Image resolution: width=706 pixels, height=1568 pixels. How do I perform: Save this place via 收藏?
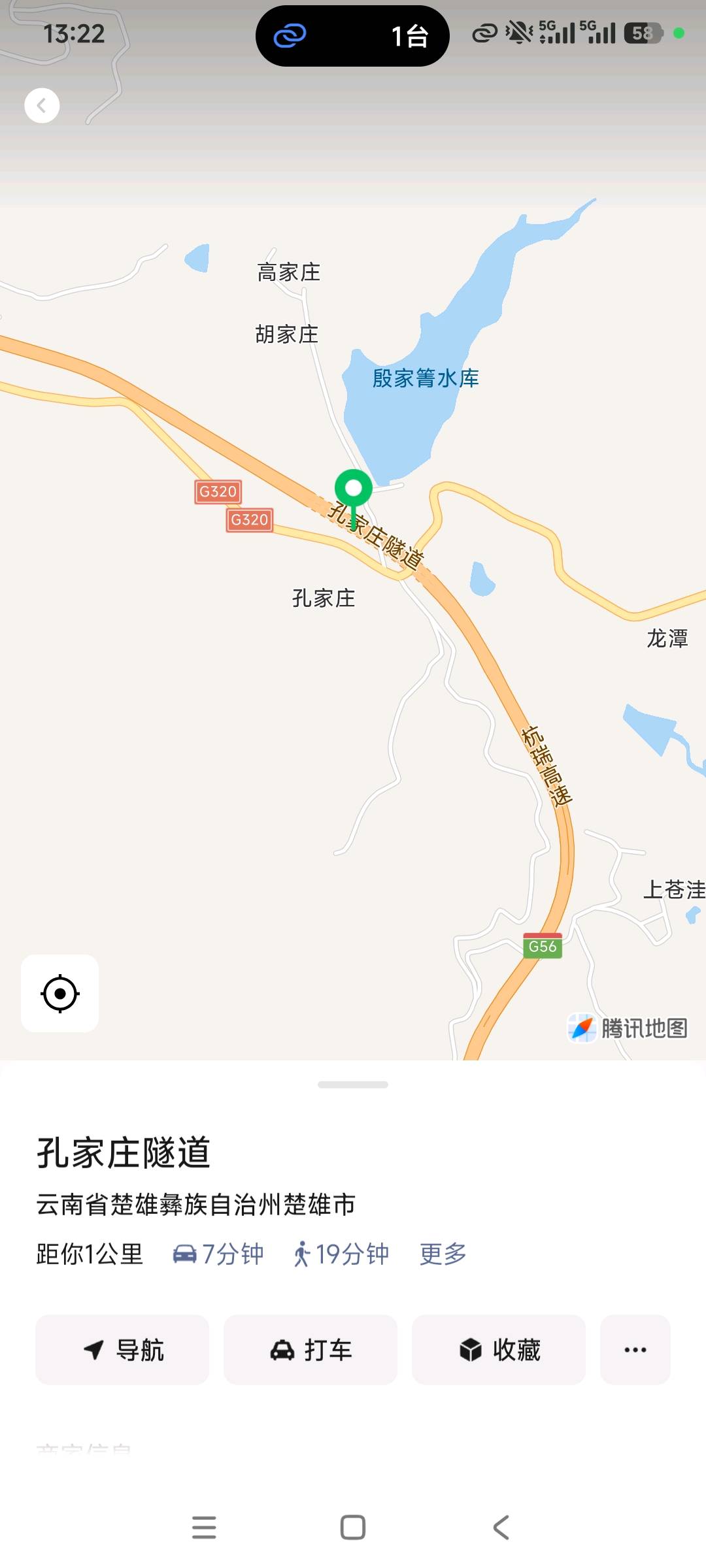point(499,1350)
